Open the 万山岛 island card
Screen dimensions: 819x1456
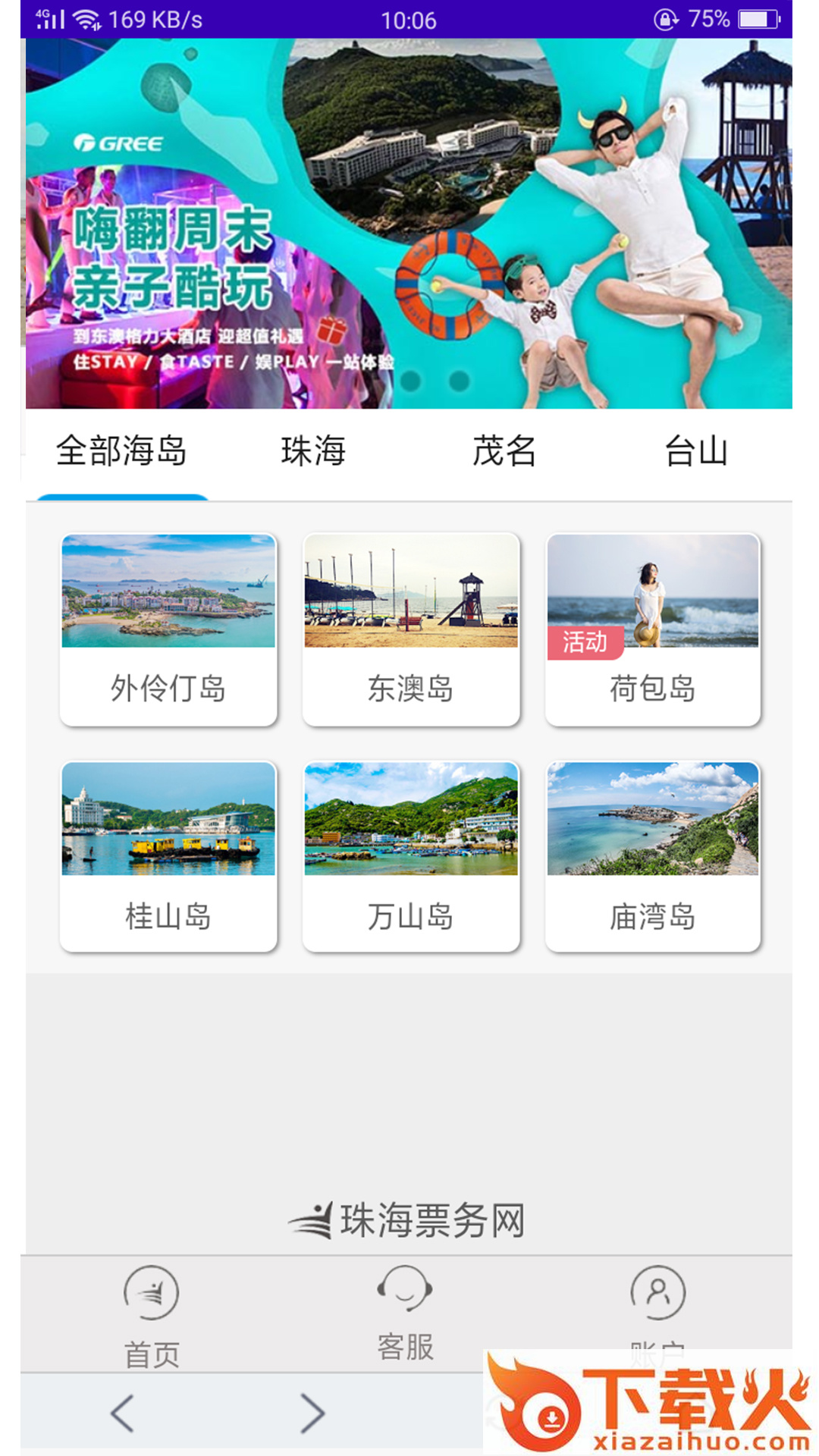(411, 857)
